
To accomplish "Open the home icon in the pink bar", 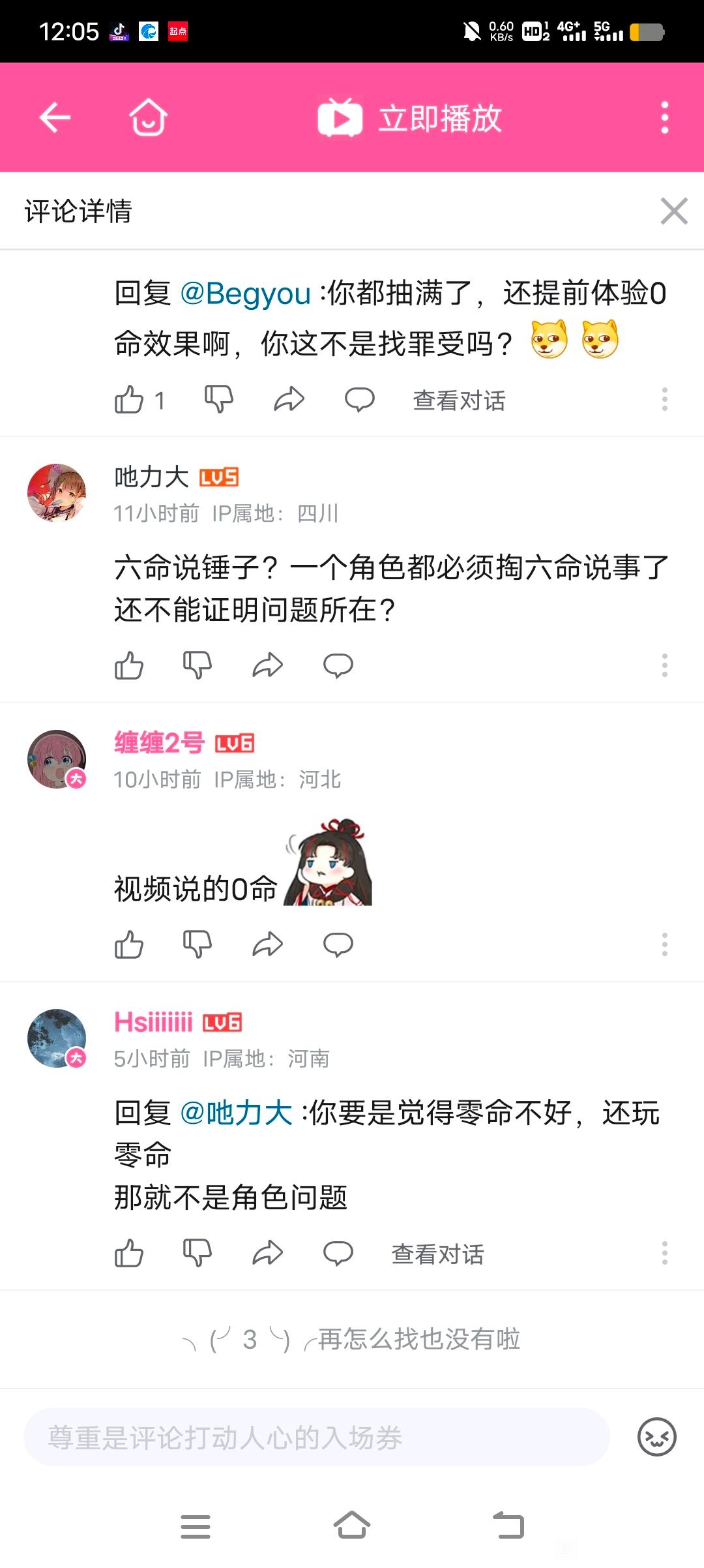I will tap(148, 118).
